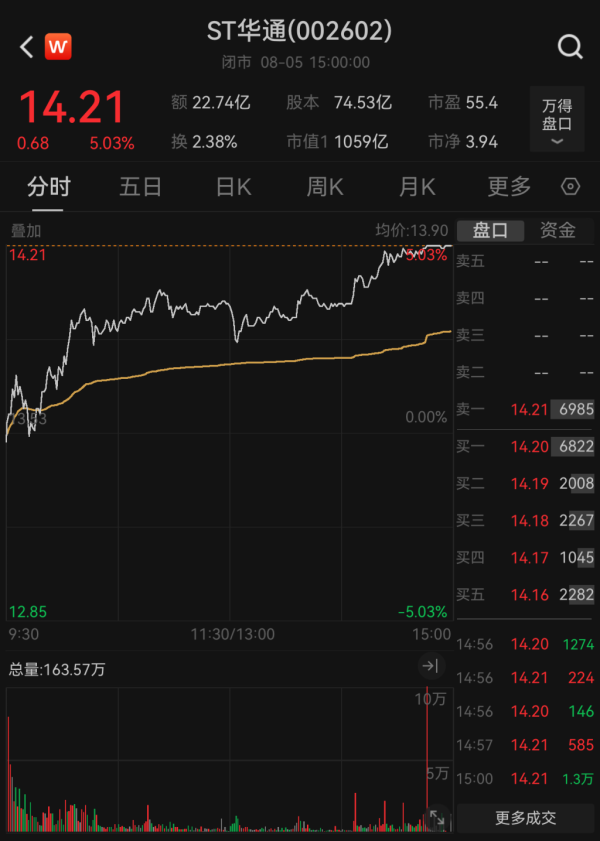Viewport: 600px width, 841px height.
Task: Tap 叠加 to overlay another stock
Action: coord(26,231)
